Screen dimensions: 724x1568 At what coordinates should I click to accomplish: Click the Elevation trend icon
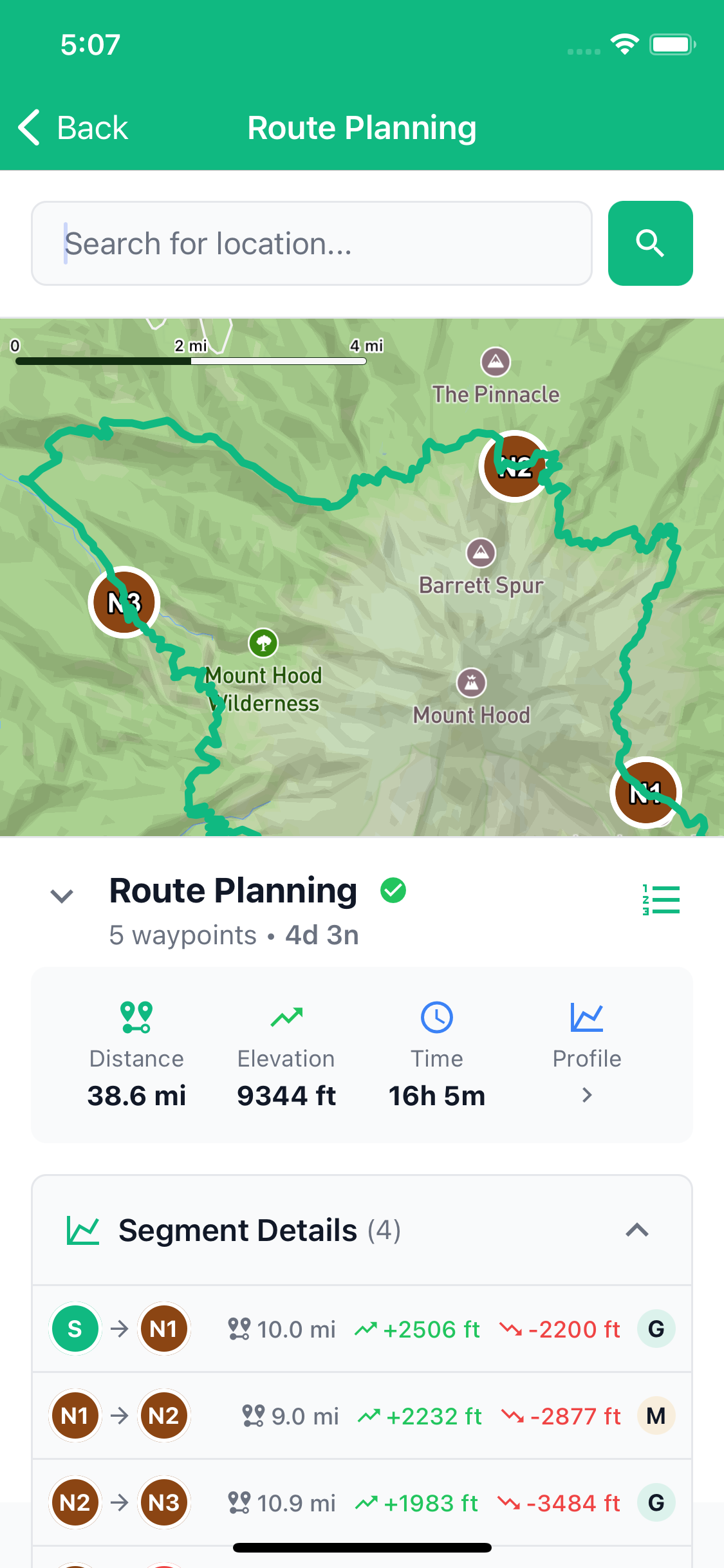(x=286, y=1016)
